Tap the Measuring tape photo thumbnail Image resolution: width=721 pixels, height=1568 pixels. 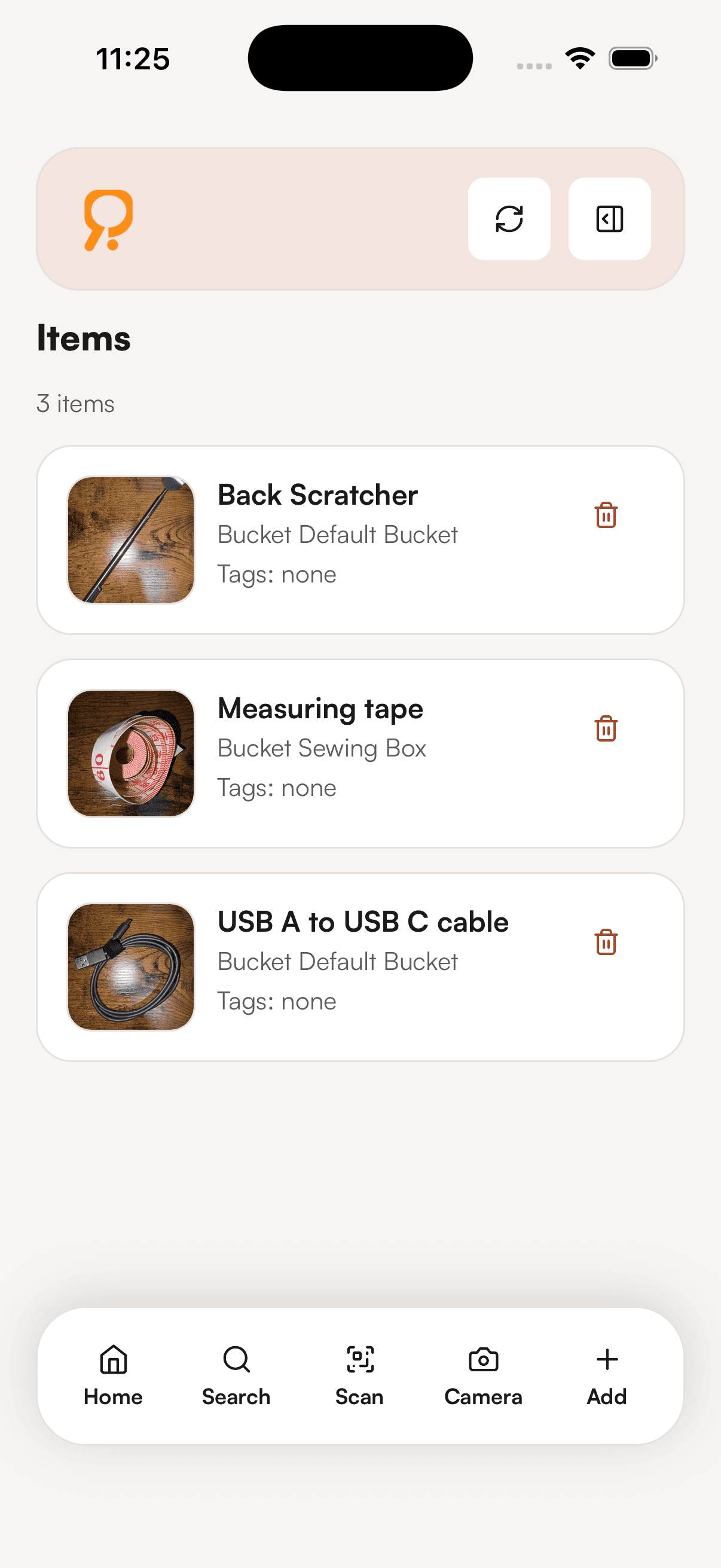pyautogui.click(x=131, y=752)
